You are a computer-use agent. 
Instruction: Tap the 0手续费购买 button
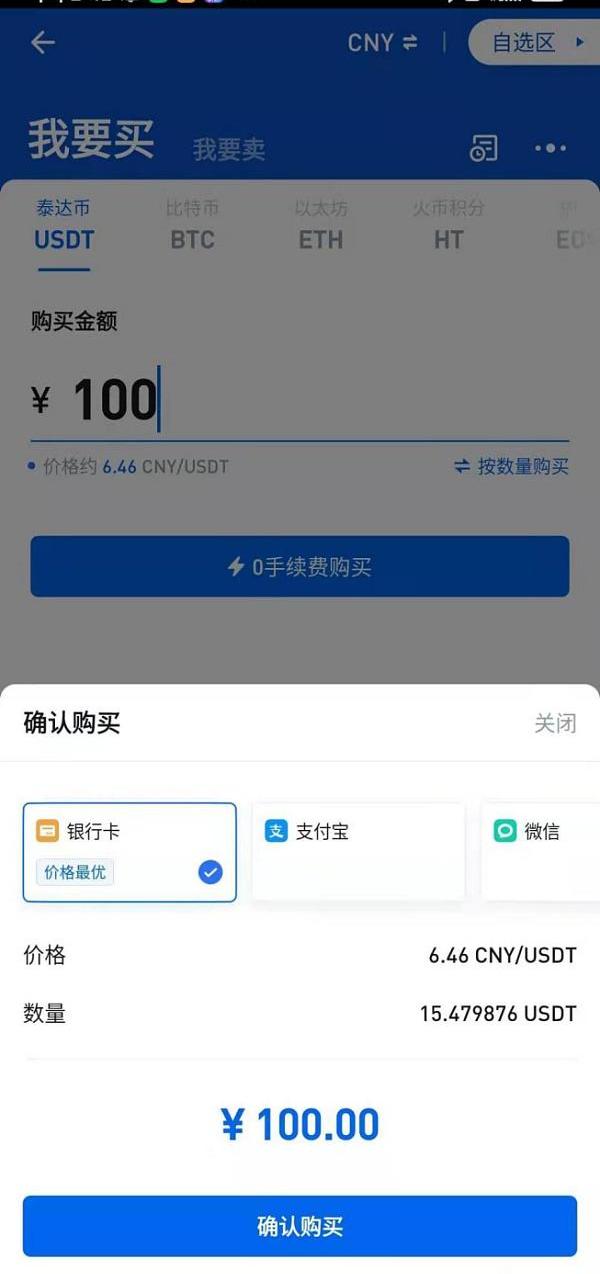(300, 567)
